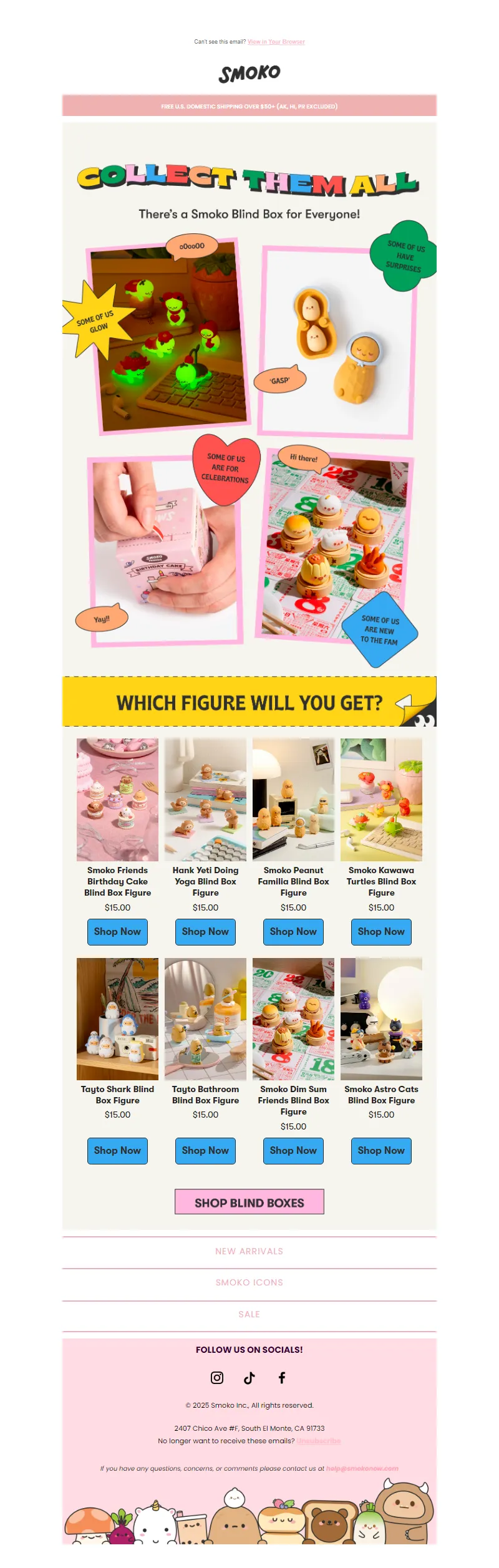Screen dimensions: 499x1568
Task: Shop Now for Hank Yeti Yoga figure
Action: pos(205,931)
